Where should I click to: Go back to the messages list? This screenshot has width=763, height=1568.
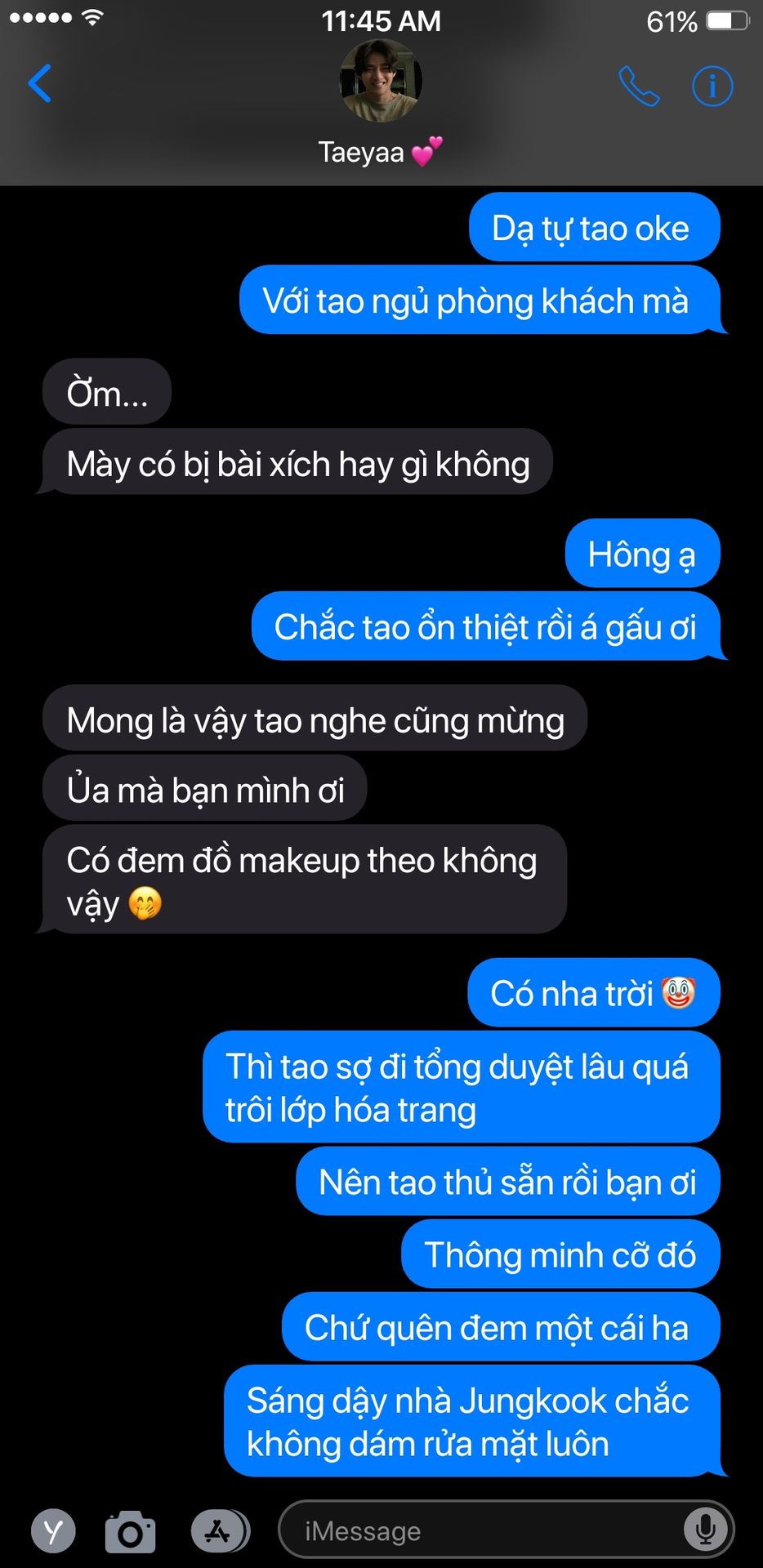click(39, 83)
